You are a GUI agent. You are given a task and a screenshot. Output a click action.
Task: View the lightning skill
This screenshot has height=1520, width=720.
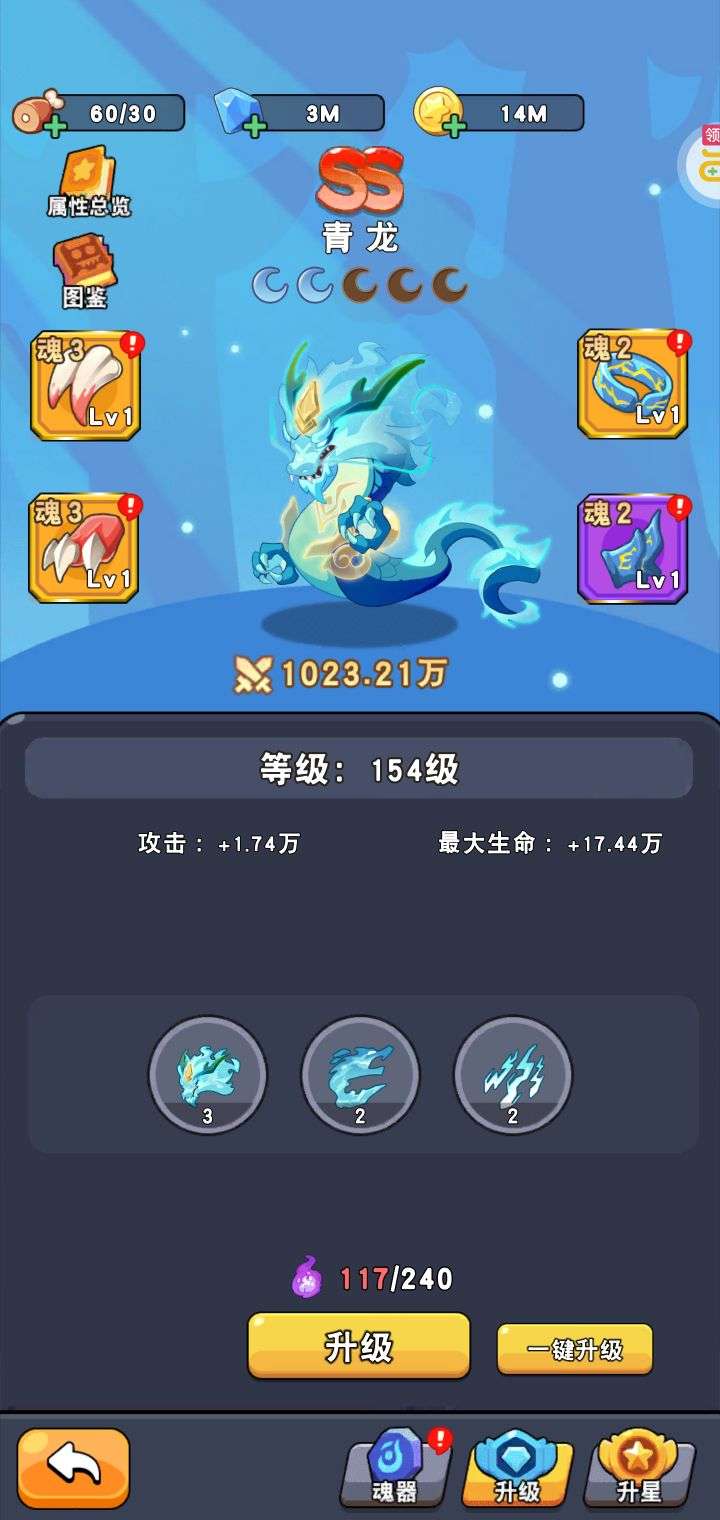point(513,1076)
